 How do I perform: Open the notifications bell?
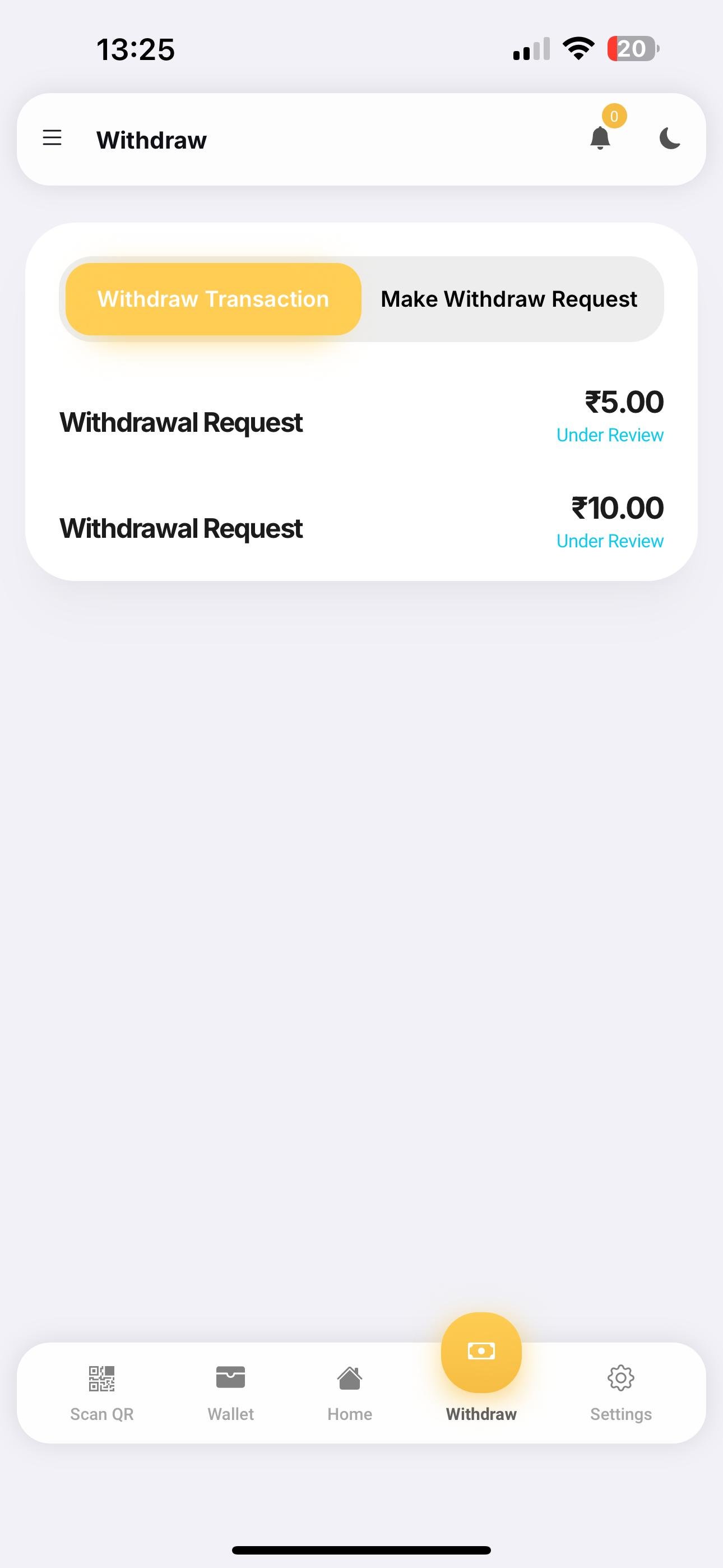coord(600,138)
